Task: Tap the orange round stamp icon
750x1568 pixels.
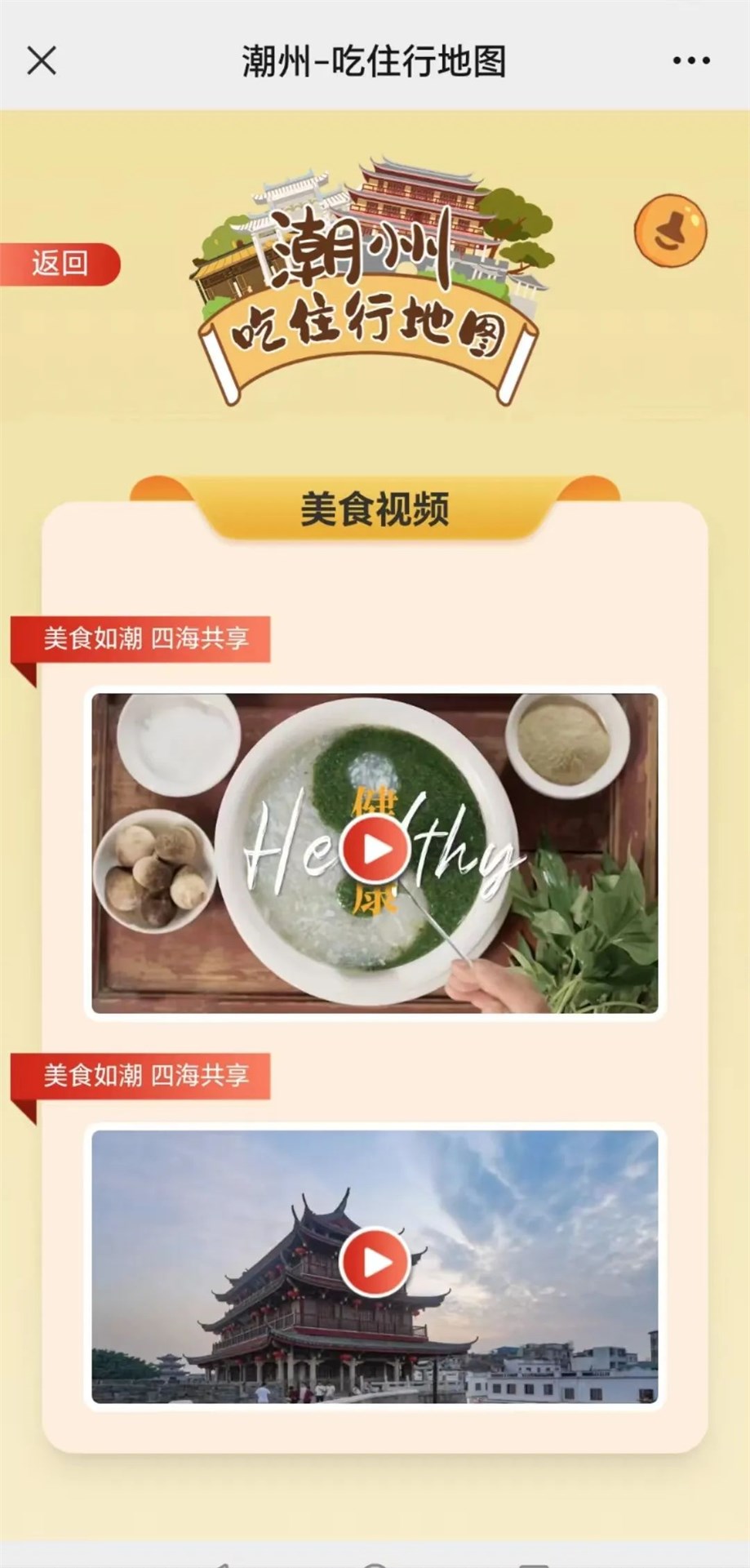Action: [x=671, y=230]
